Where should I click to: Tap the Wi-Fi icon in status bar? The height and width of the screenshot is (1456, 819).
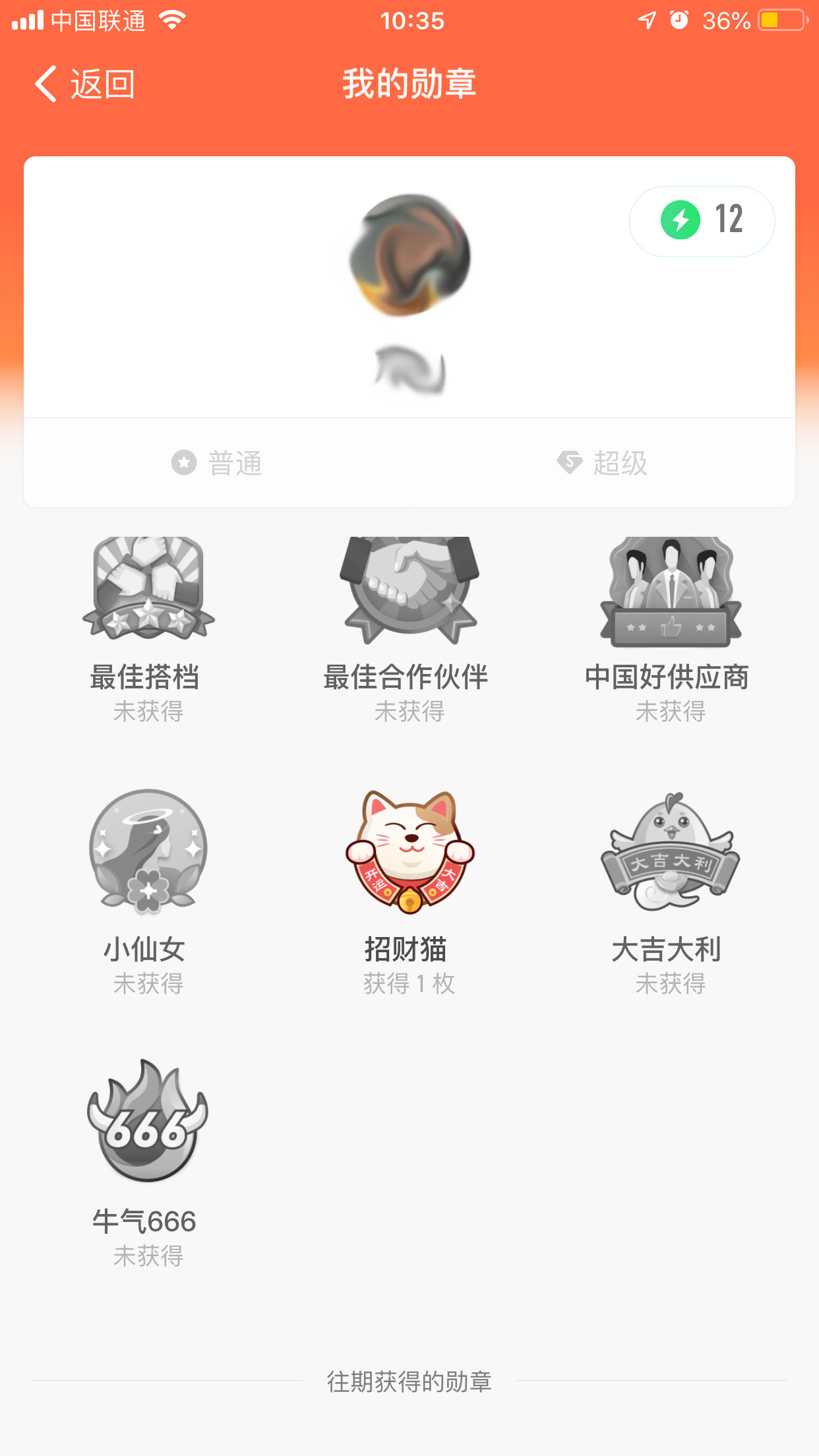[x=171, y=20]
